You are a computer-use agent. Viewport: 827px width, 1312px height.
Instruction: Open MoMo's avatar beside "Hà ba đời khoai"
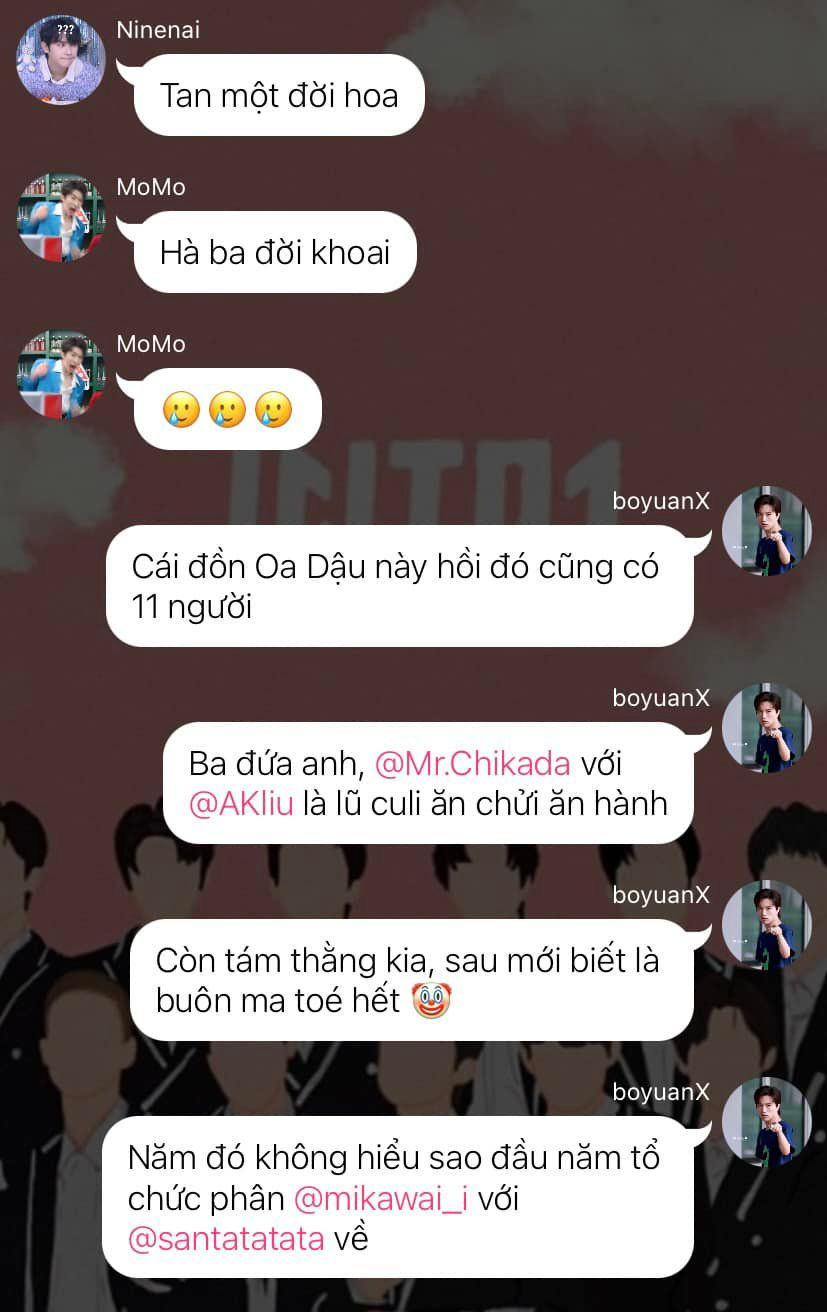[61, 217]
